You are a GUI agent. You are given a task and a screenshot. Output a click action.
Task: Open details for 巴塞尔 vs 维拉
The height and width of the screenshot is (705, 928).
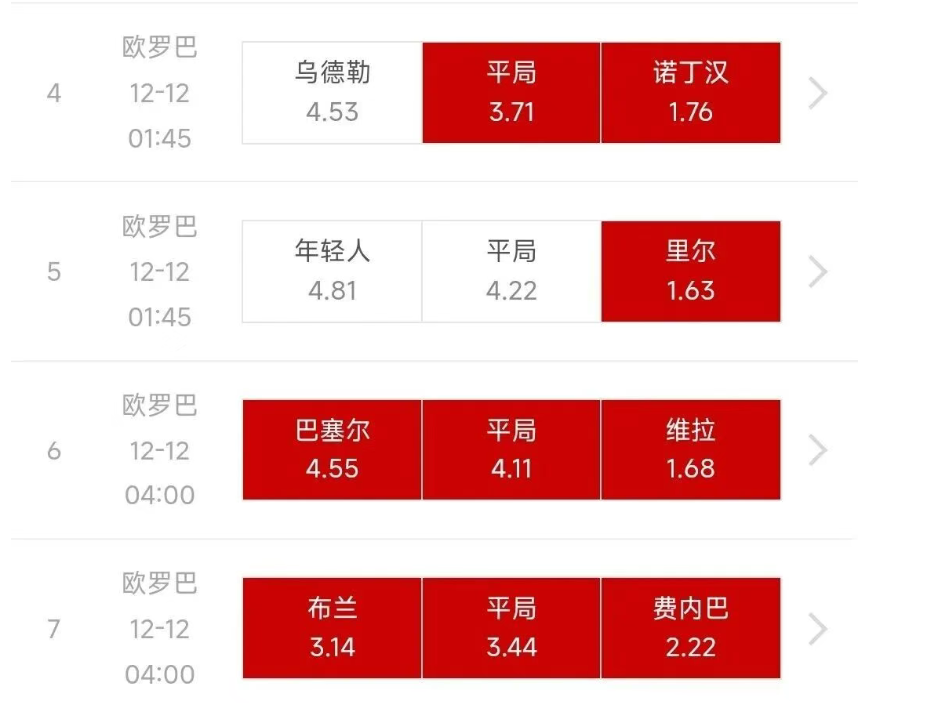click(x=818, y=450)
